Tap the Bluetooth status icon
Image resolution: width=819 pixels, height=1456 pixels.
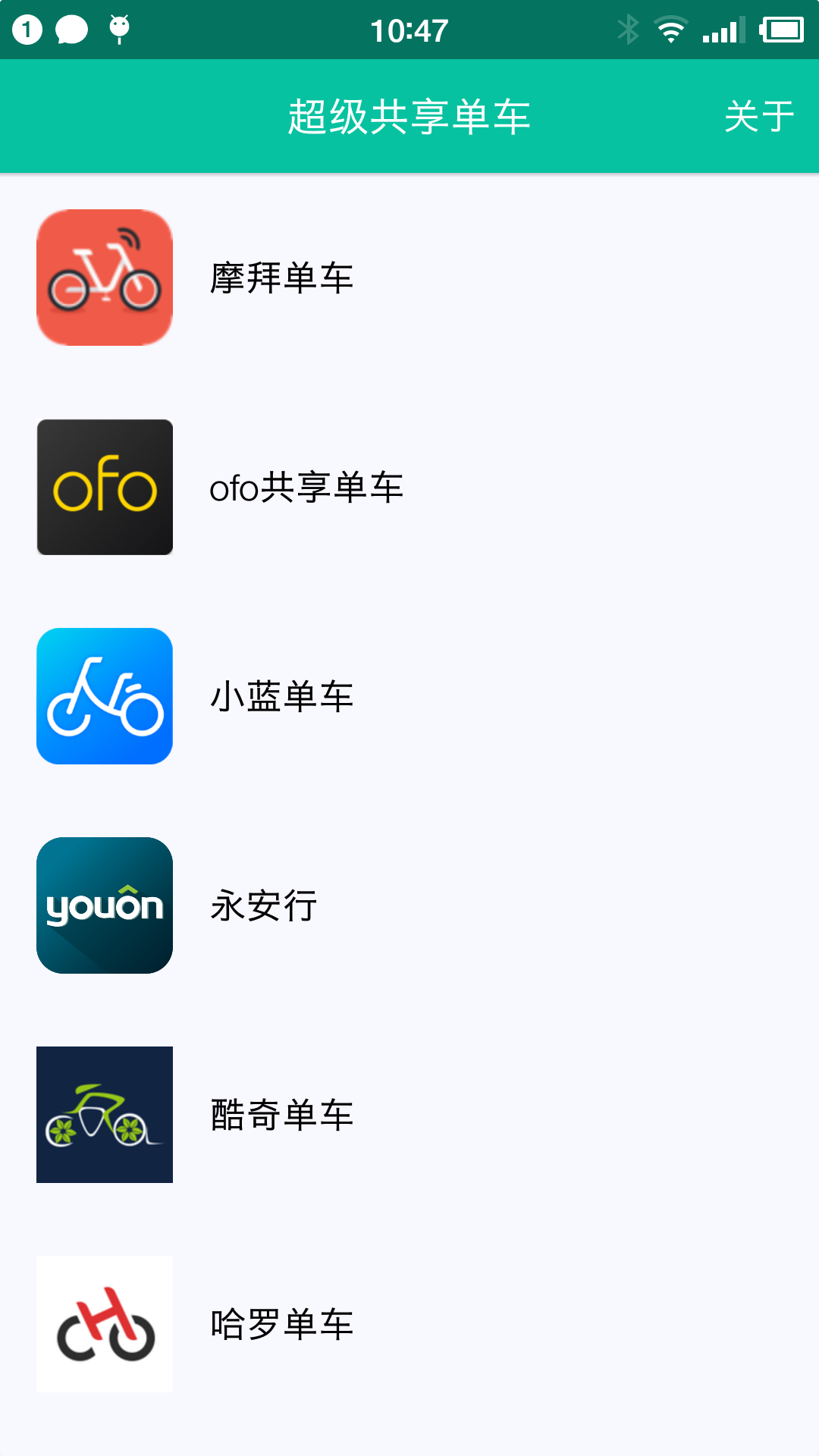[x=628, y=29]
